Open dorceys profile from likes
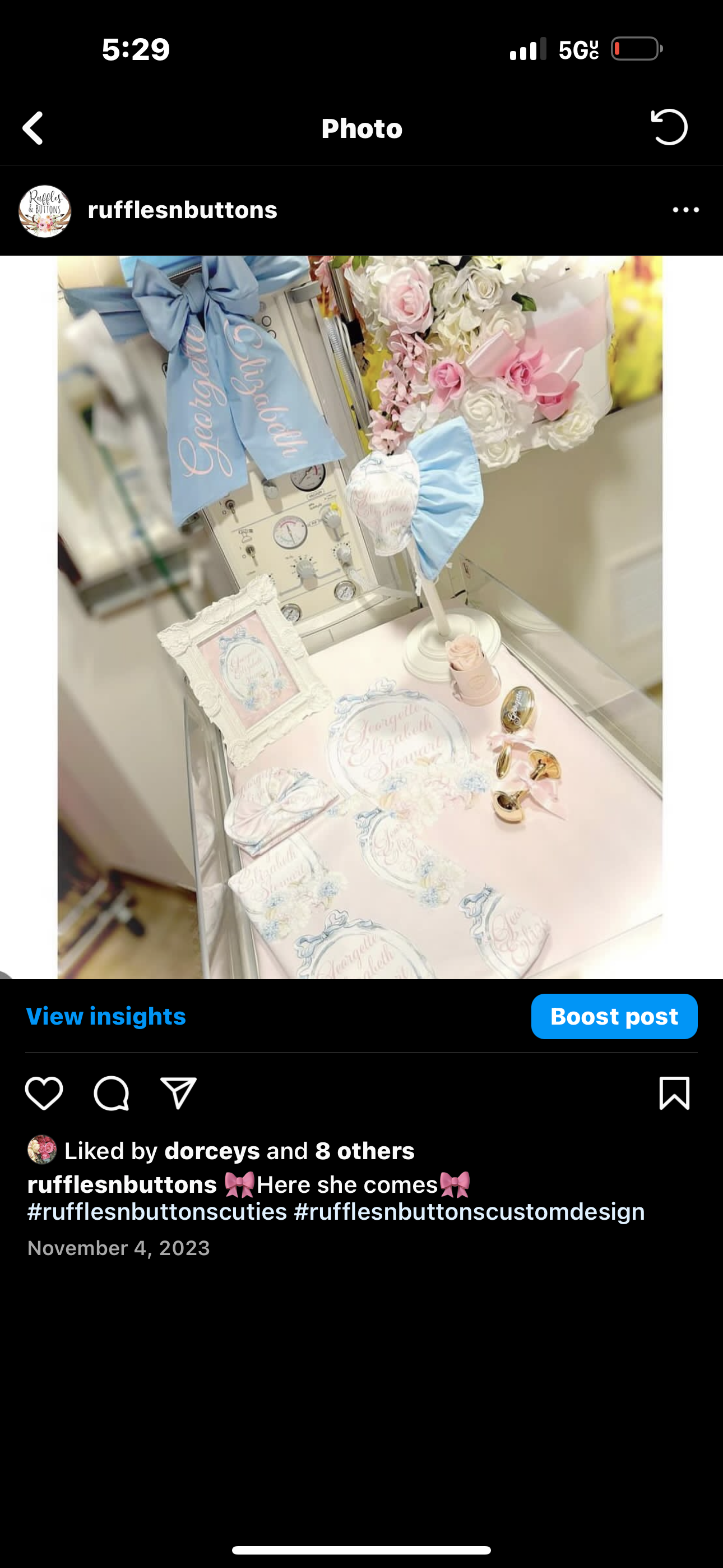 [x=212, y=1151]
